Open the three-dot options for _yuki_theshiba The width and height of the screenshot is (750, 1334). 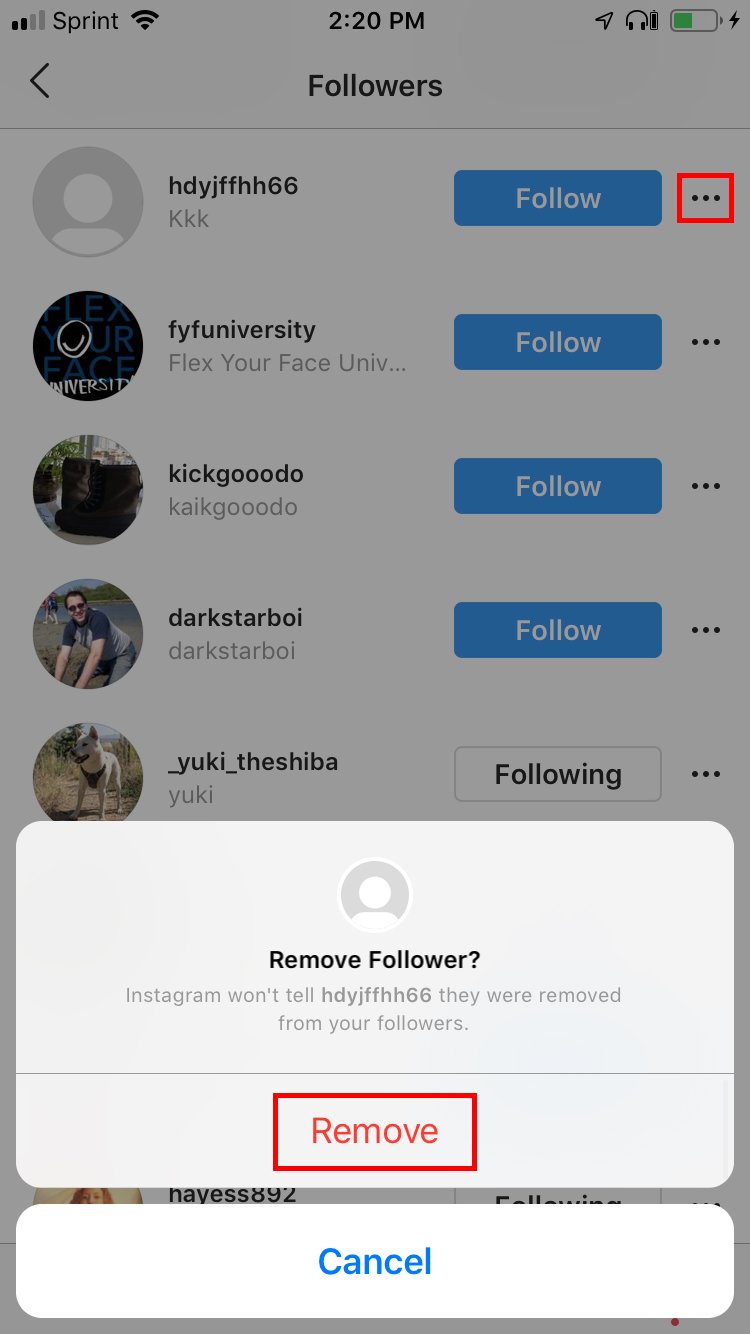pyautogui.click(x=705, y=774)
